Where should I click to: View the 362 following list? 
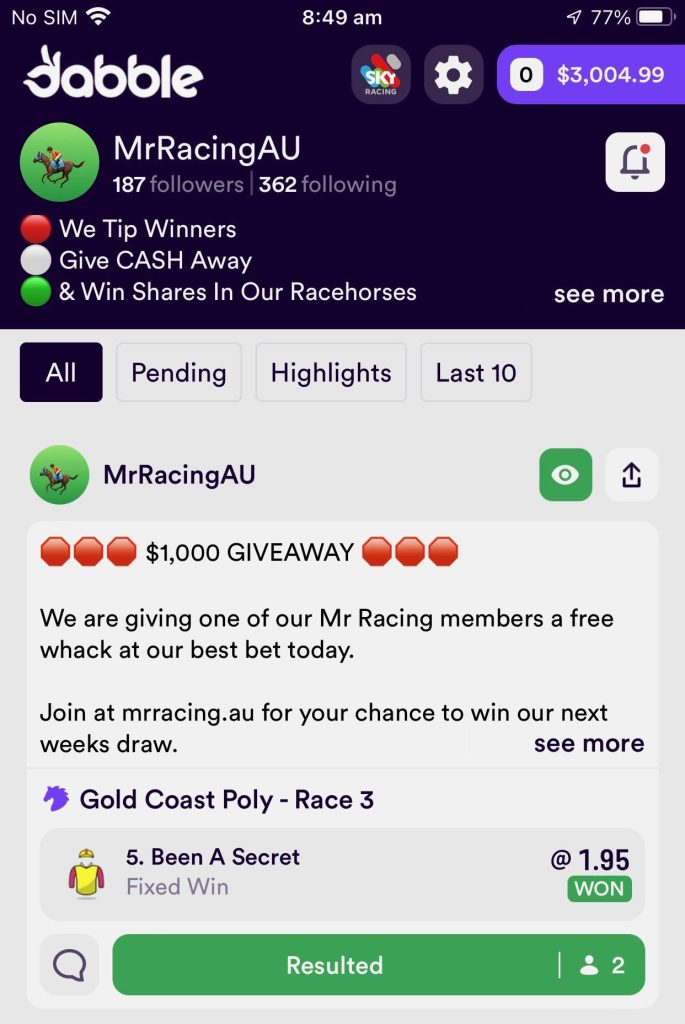[328, 185]
